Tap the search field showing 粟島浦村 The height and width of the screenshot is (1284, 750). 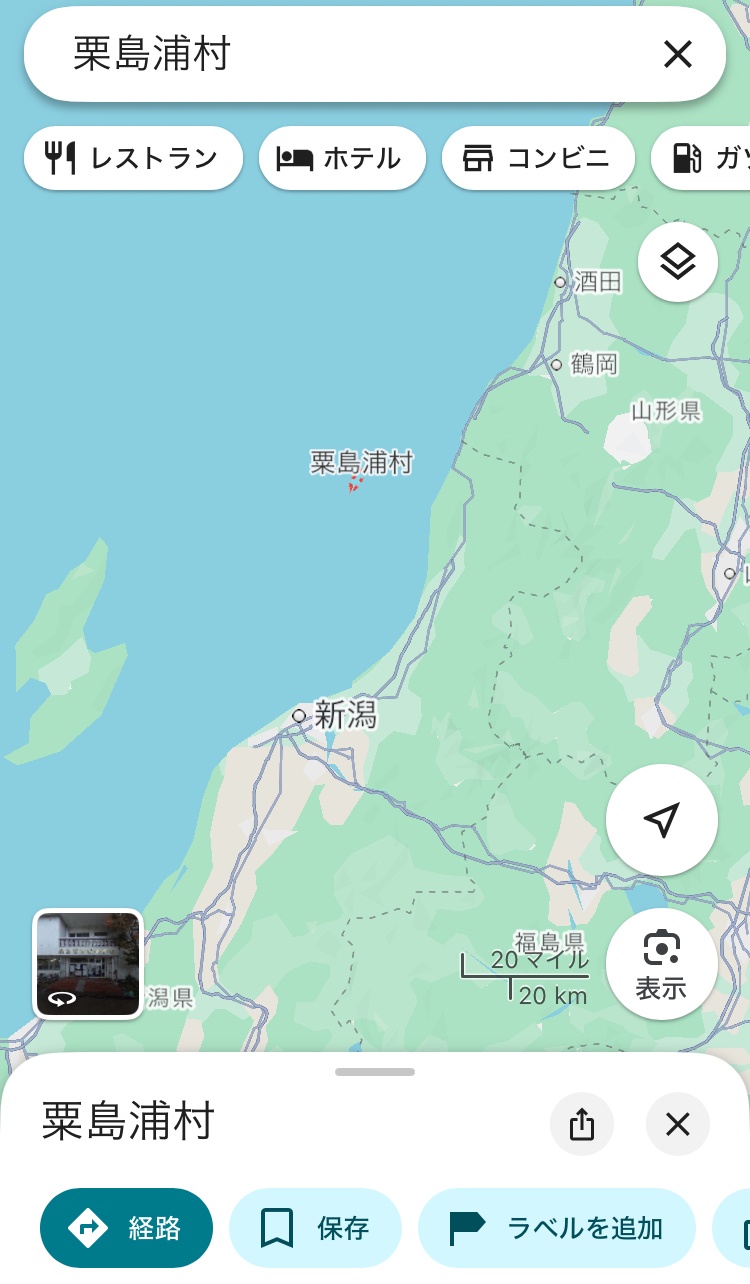pos(360,54)
